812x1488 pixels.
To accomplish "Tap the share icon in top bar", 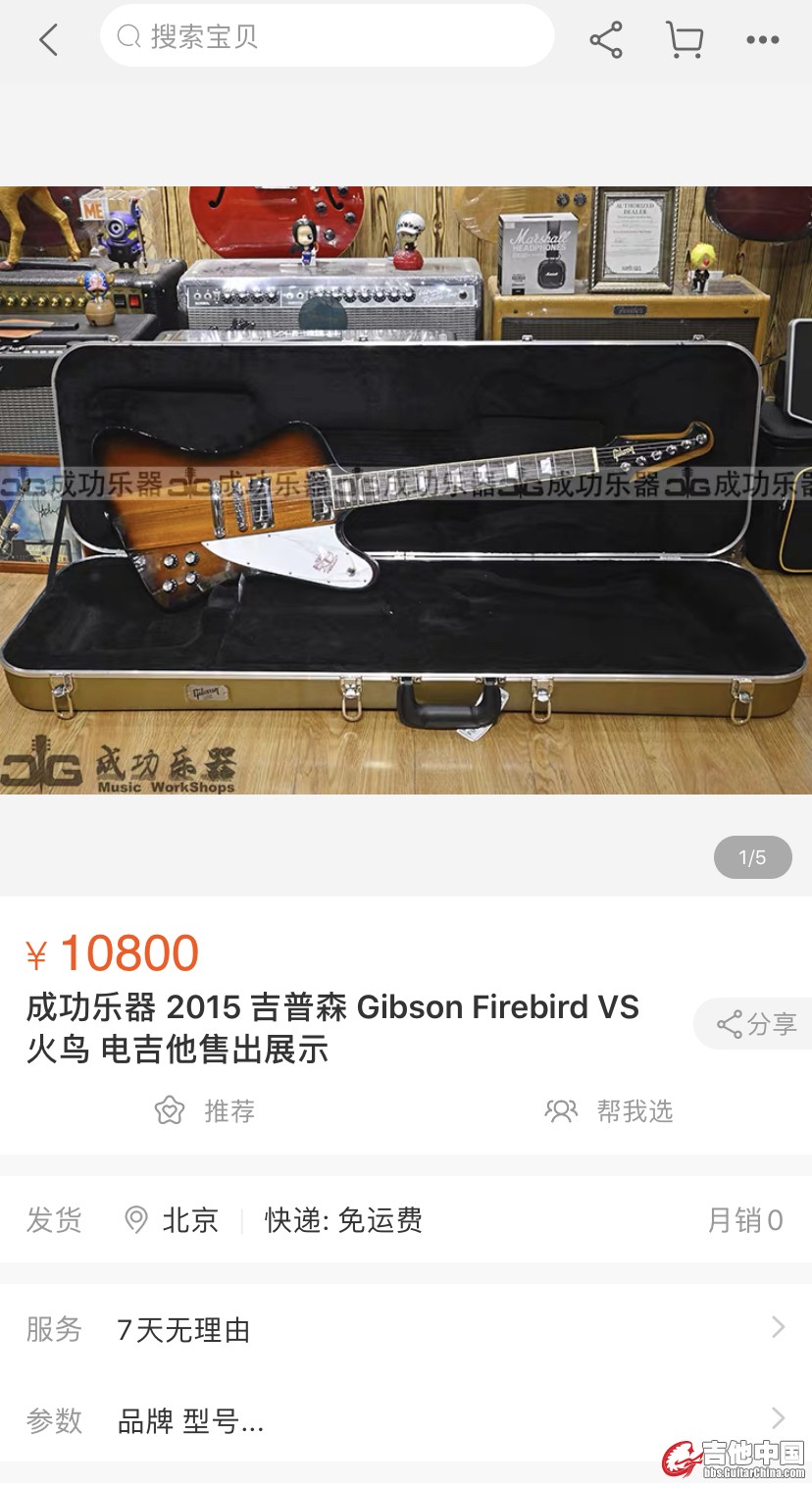I will [x=606, y=39].
